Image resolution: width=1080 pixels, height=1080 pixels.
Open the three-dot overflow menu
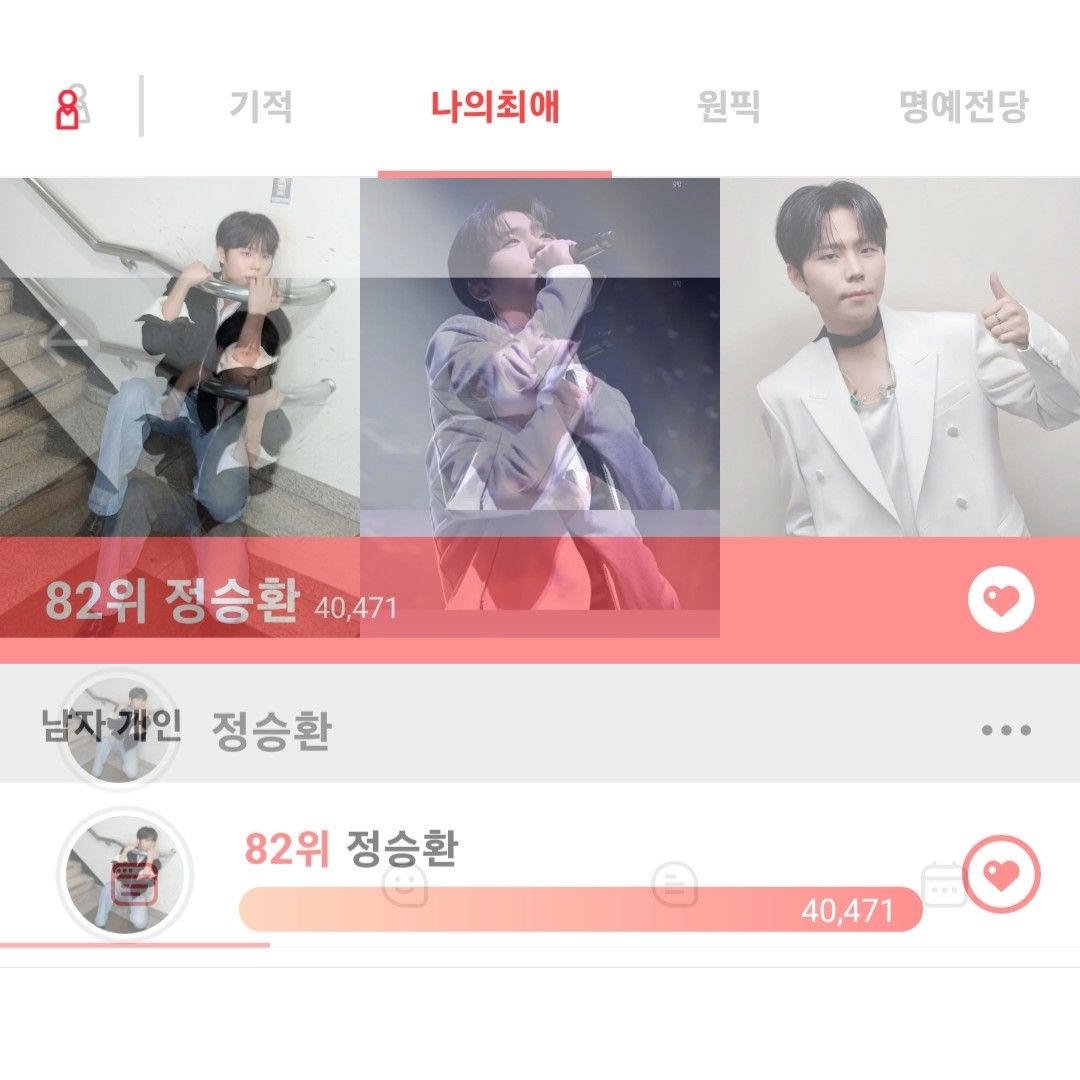pyautogui.click(x=1005, y=730)
